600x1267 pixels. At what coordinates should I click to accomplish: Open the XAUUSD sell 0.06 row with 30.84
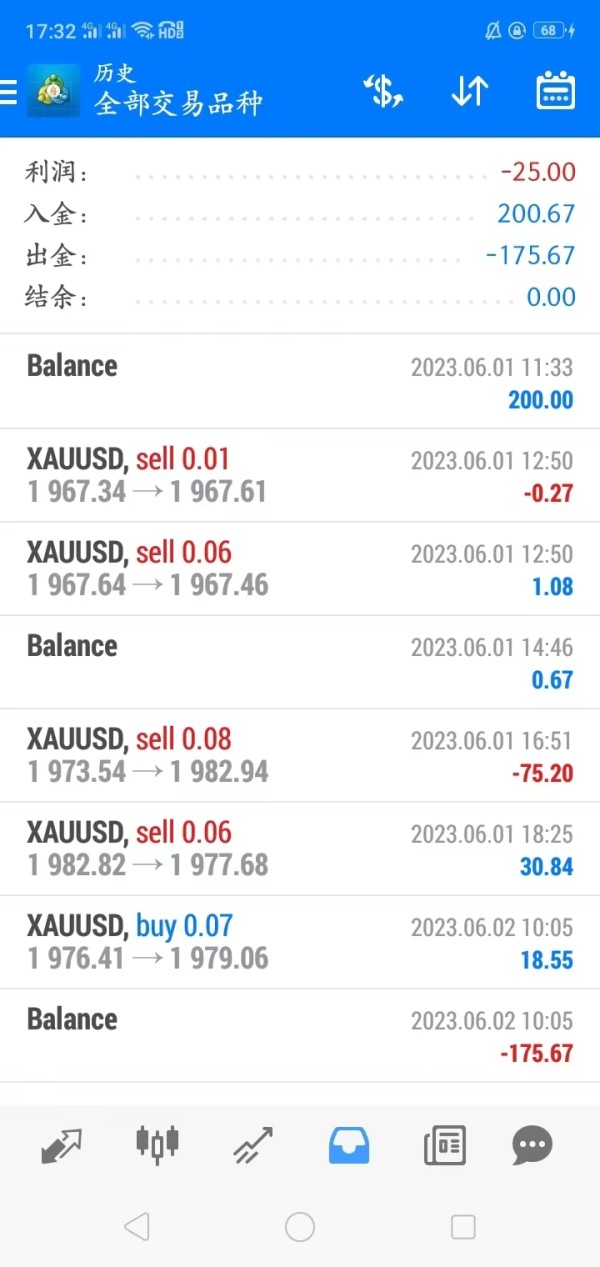[x=300, y=849]
